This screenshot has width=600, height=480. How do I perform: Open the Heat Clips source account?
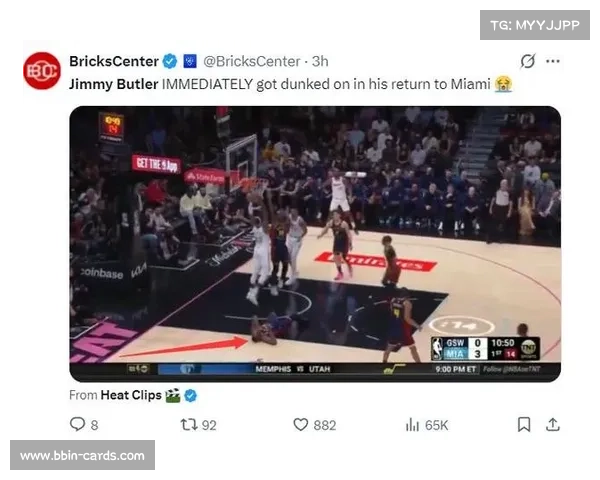coord(131,395)
